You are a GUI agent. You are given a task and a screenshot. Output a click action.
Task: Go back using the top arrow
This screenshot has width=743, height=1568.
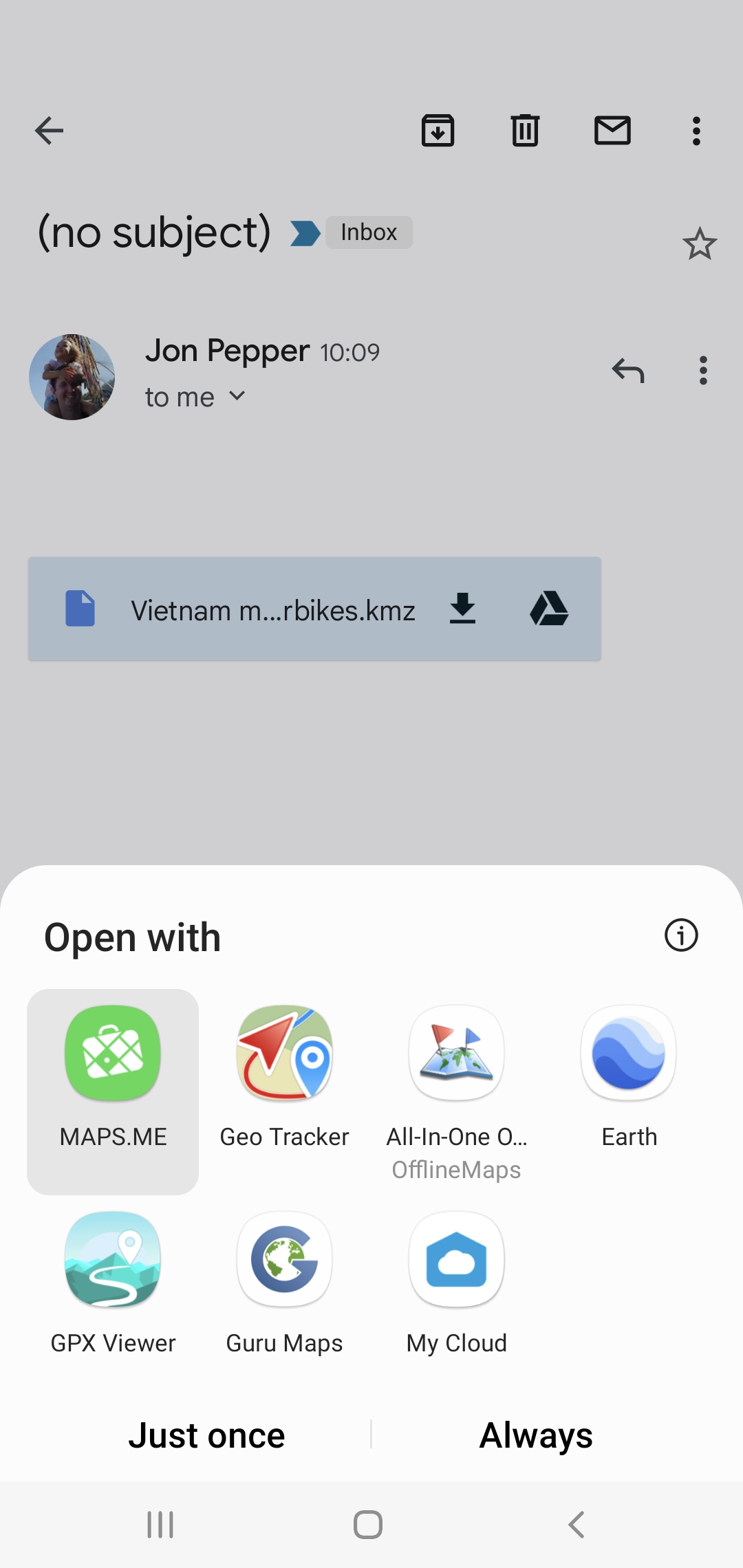click(50, 131)
